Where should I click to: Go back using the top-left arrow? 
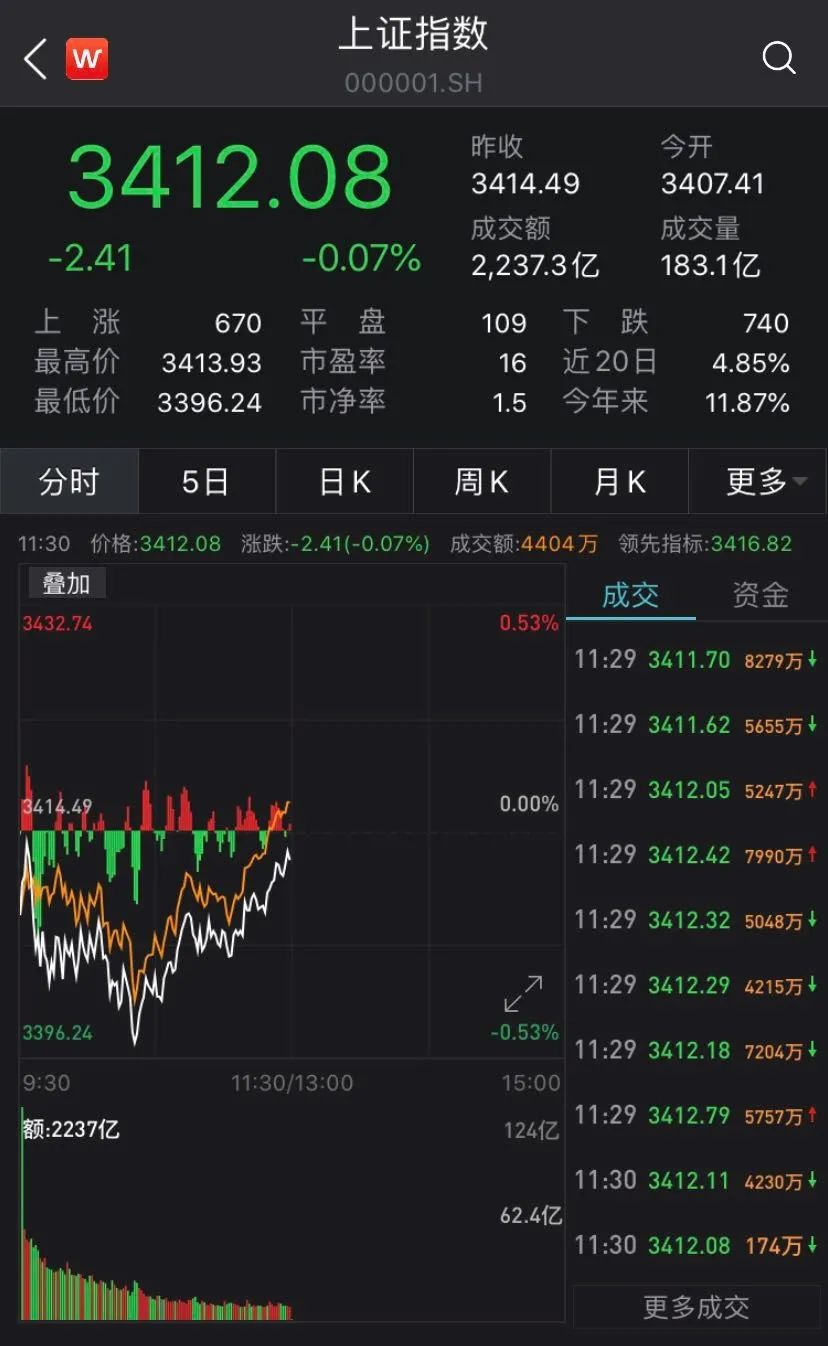(36, 59)
